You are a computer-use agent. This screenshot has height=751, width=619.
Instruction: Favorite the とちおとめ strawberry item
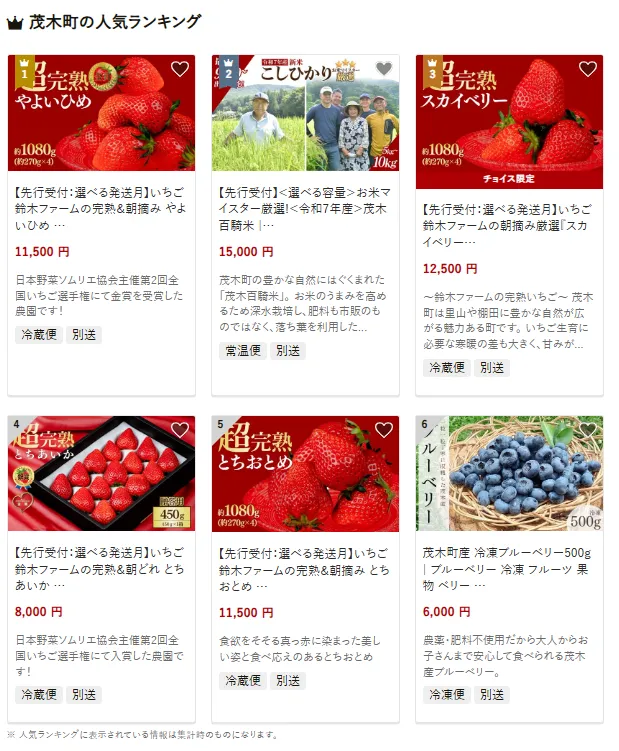pos(384,430)
